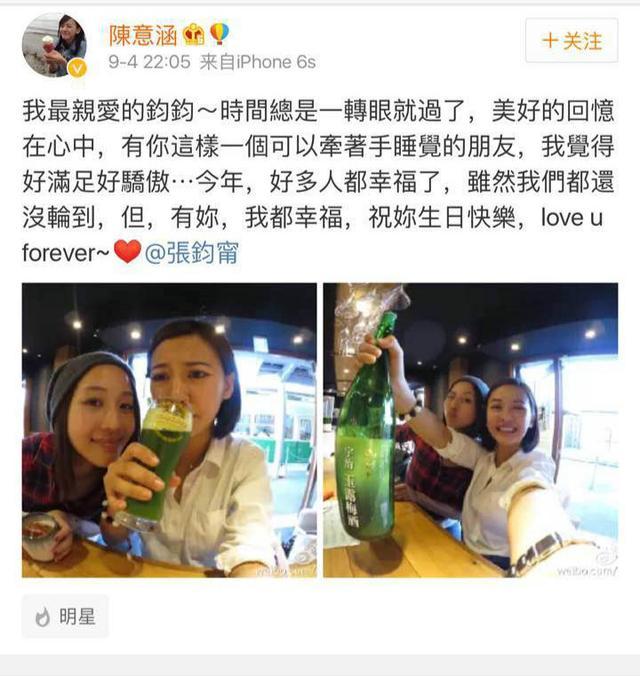
Task: View the photo with green drink glass
Action: click(169, 430)
